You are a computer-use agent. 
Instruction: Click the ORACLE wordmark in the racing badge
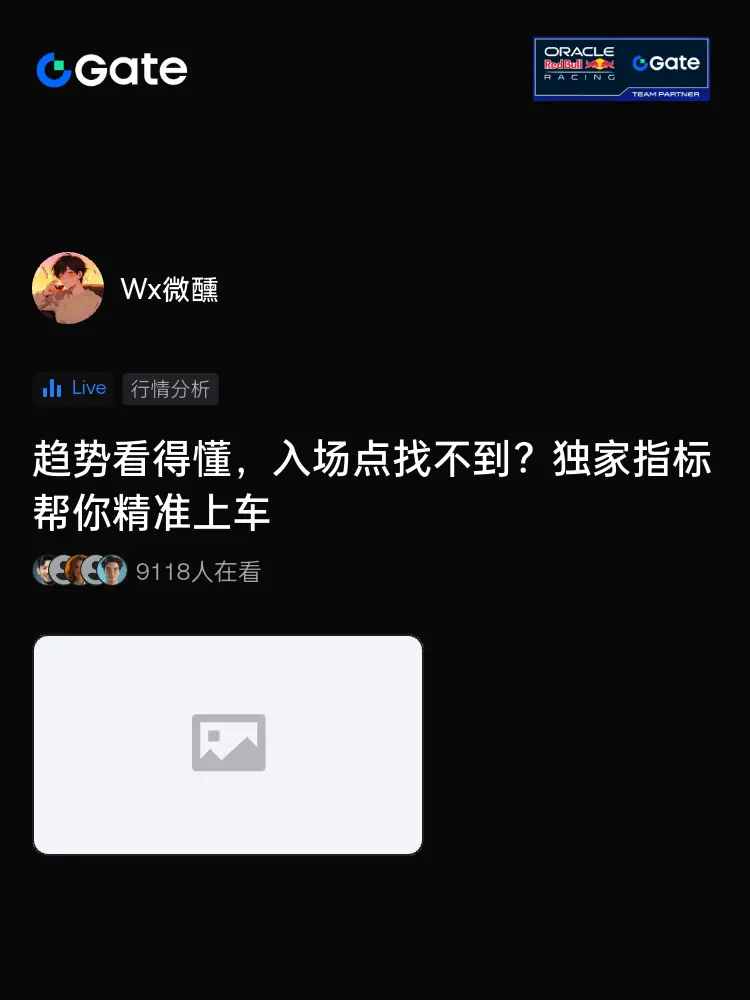tap(579, 50)
